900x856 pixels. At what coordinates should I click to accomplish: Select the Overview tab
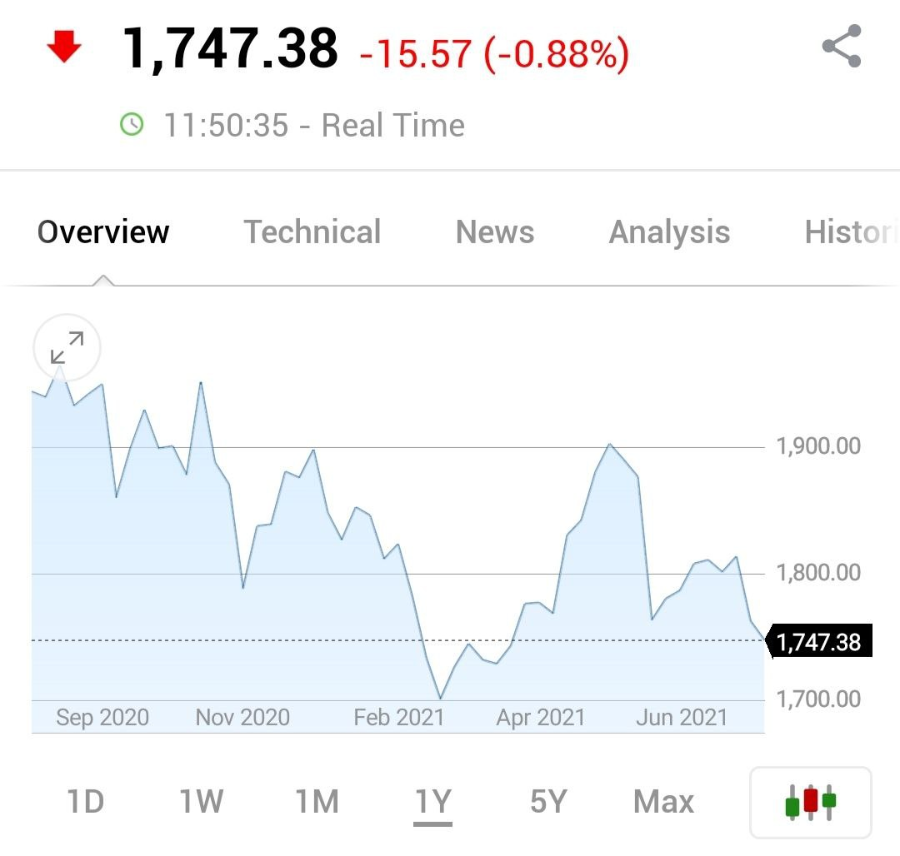click(x=103, y=232)
